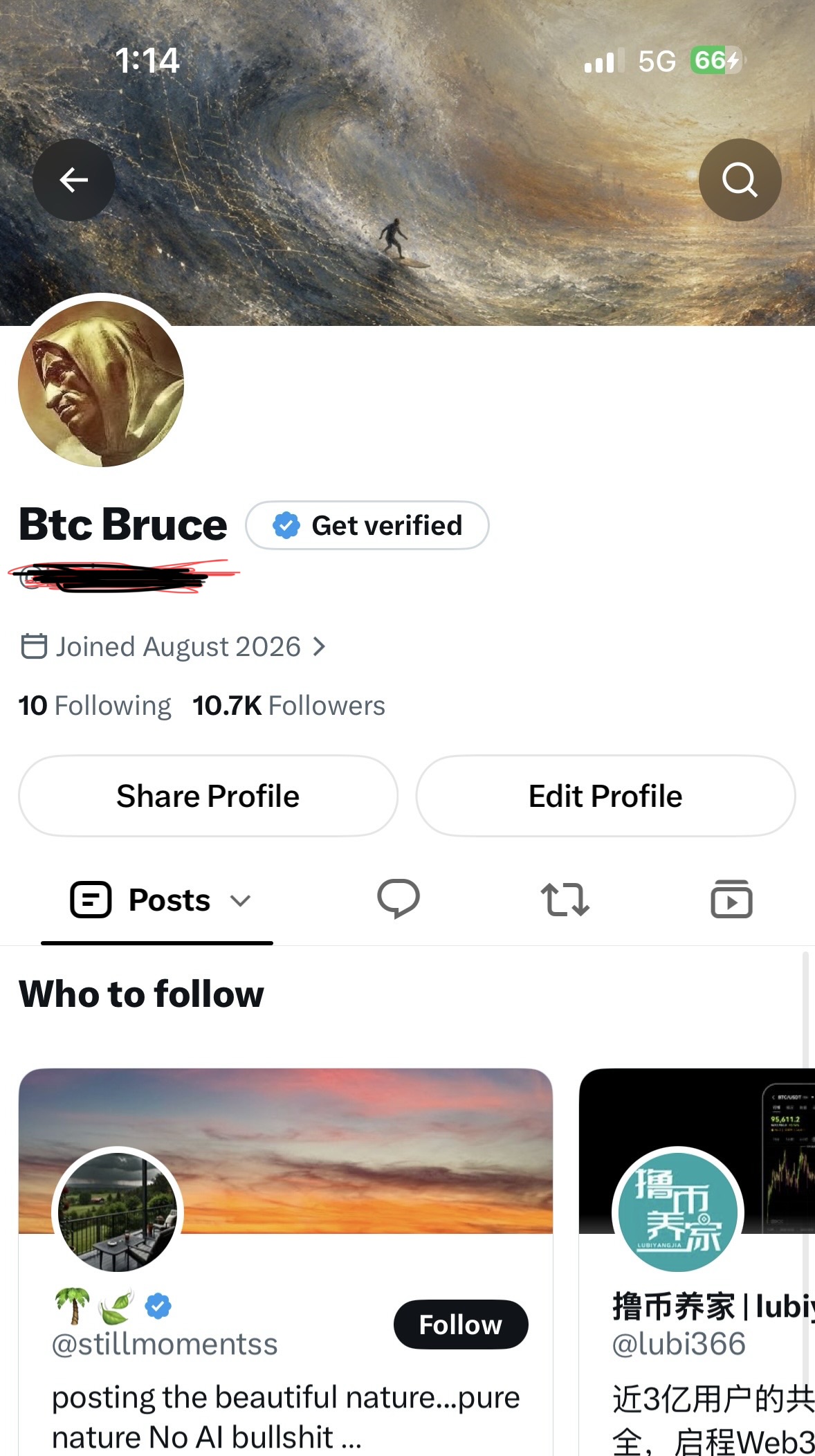This screenshot has height=1456, width=815.
Task: Open the @lubi366 profile card
Action: 697,1262
